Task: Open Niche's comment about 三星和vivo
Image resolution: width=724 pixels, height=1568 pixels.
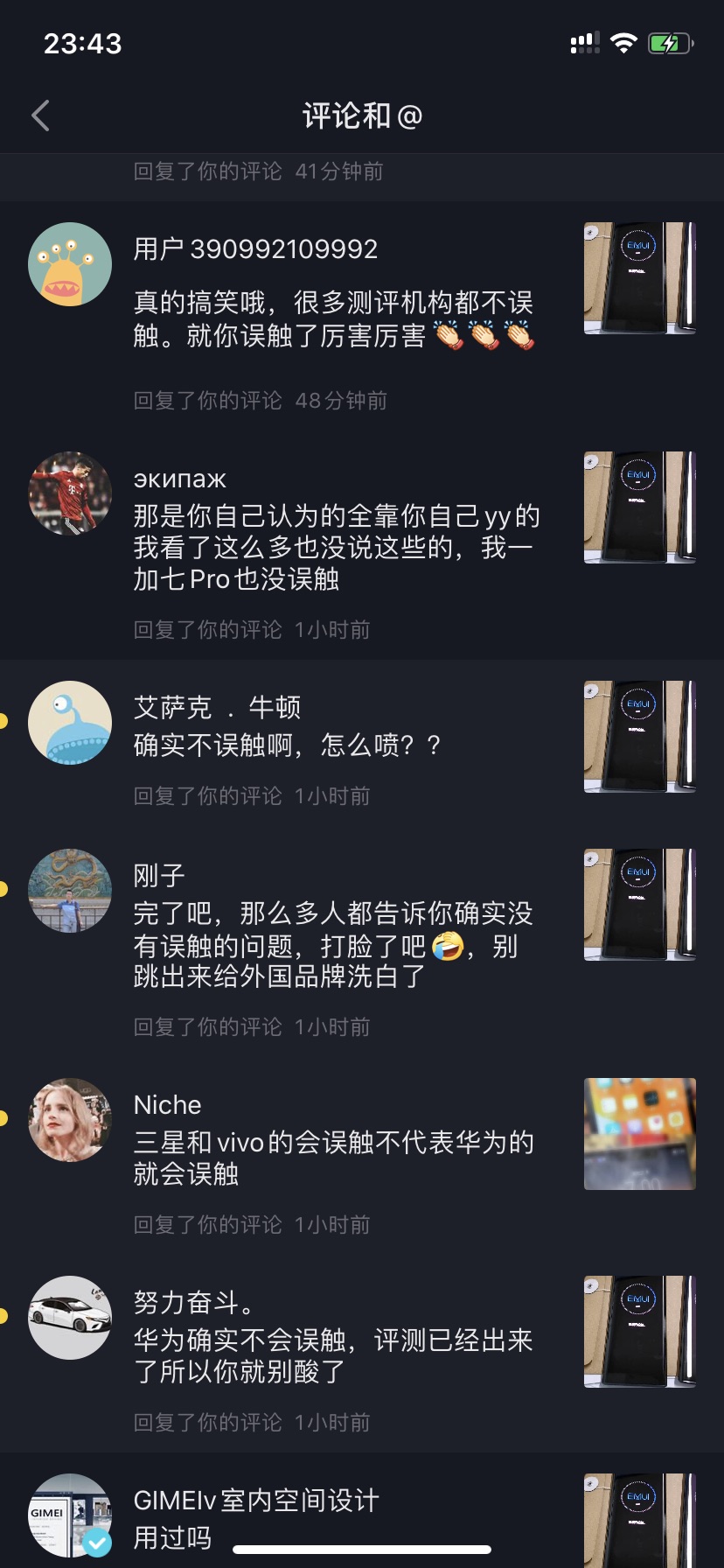Action: point(362,1156)
